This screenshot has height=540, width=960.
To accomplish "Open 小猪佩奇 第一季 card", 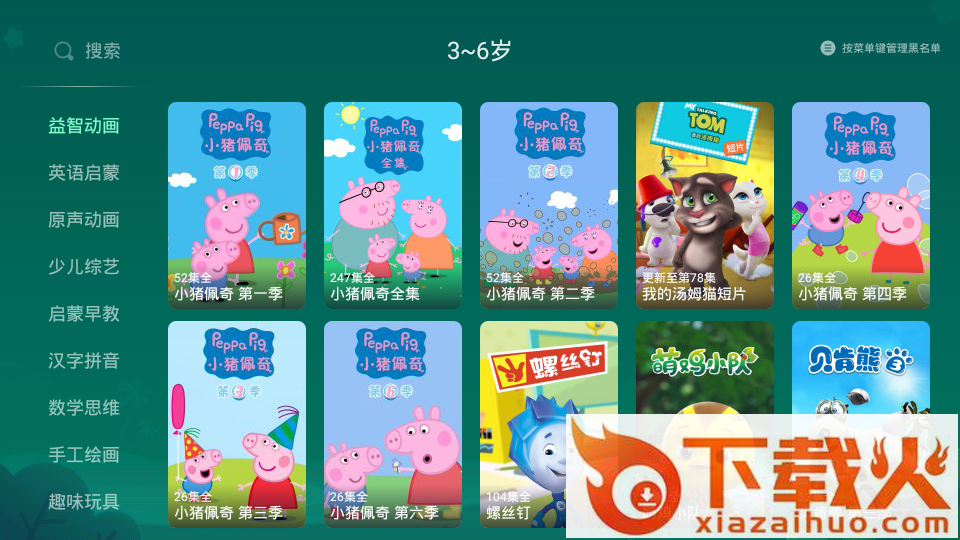I will (237, 205).
